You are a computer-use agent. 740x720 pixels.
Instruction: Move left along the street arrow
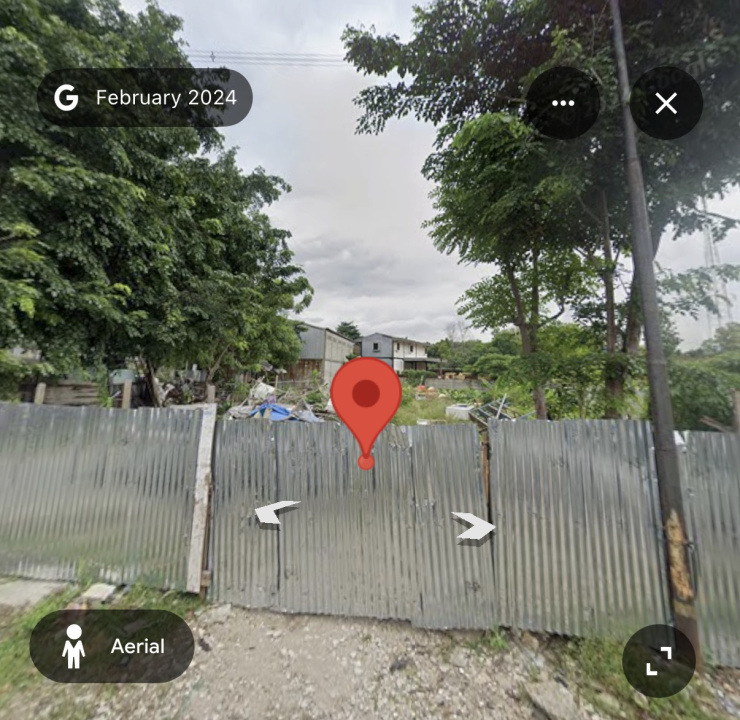click(x=276, y=512)
